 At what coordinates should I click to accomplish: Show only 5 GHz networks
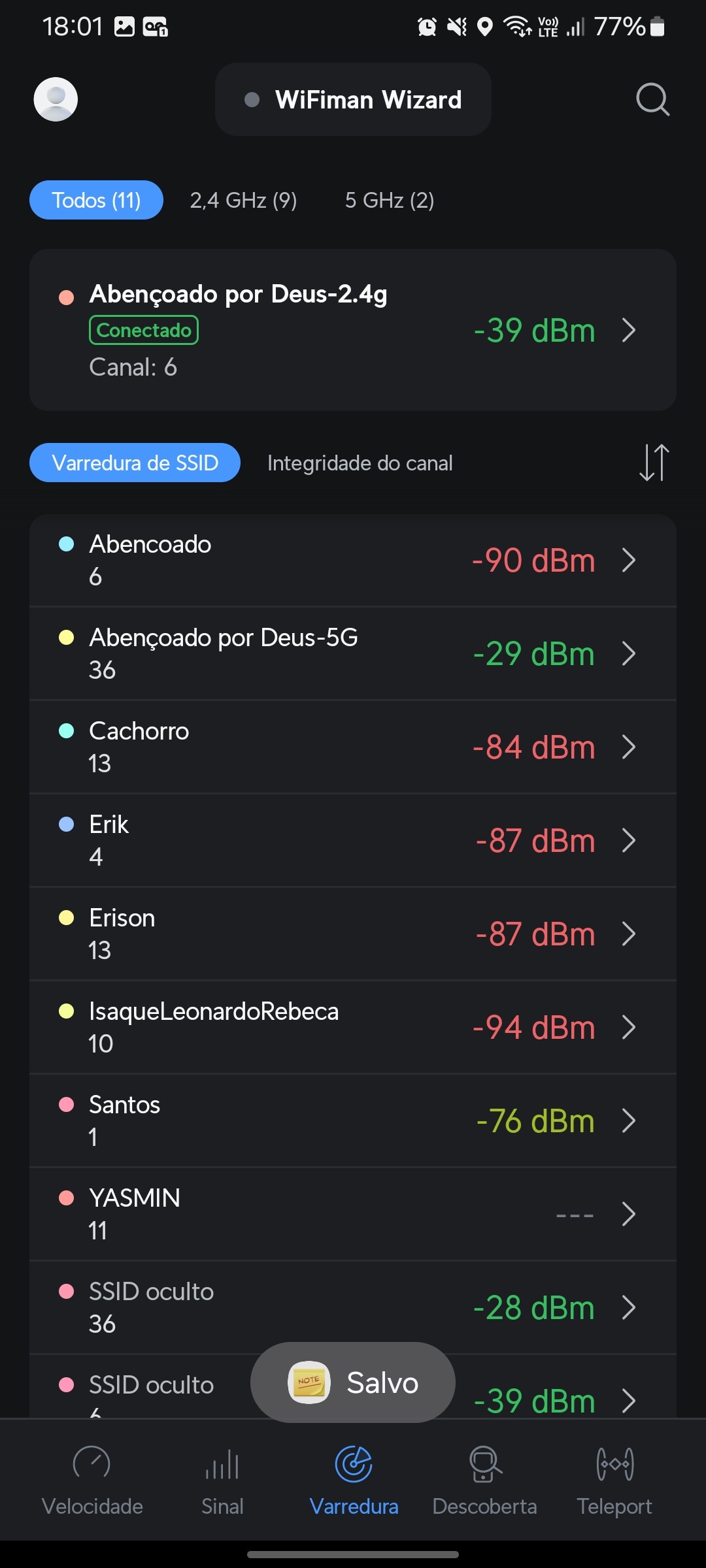pyautogui.click(x=389, y=200)
